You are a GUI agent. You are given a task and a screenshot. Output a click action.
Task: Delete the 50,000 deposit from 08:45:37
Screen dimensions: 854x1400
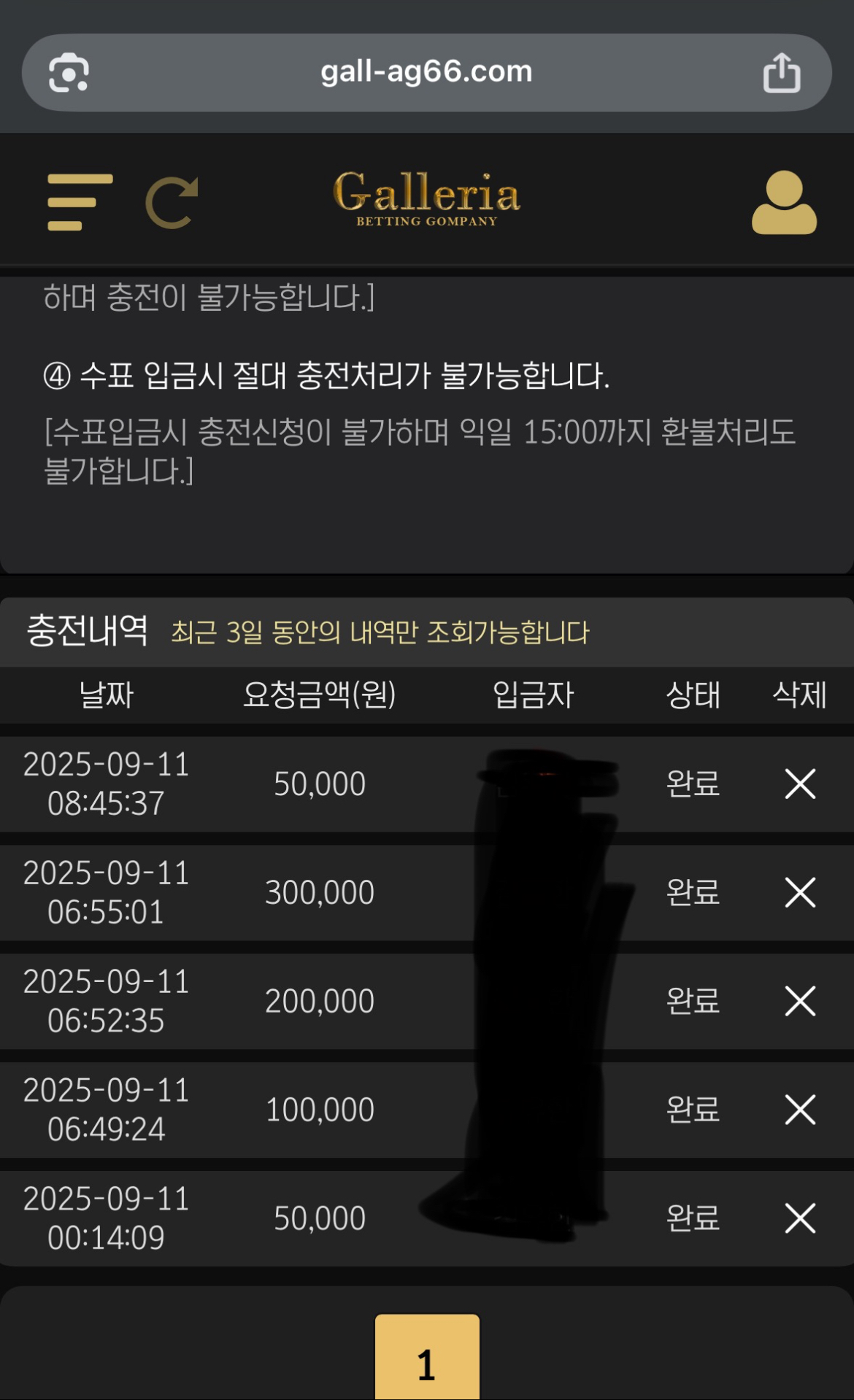coord(801,784)
